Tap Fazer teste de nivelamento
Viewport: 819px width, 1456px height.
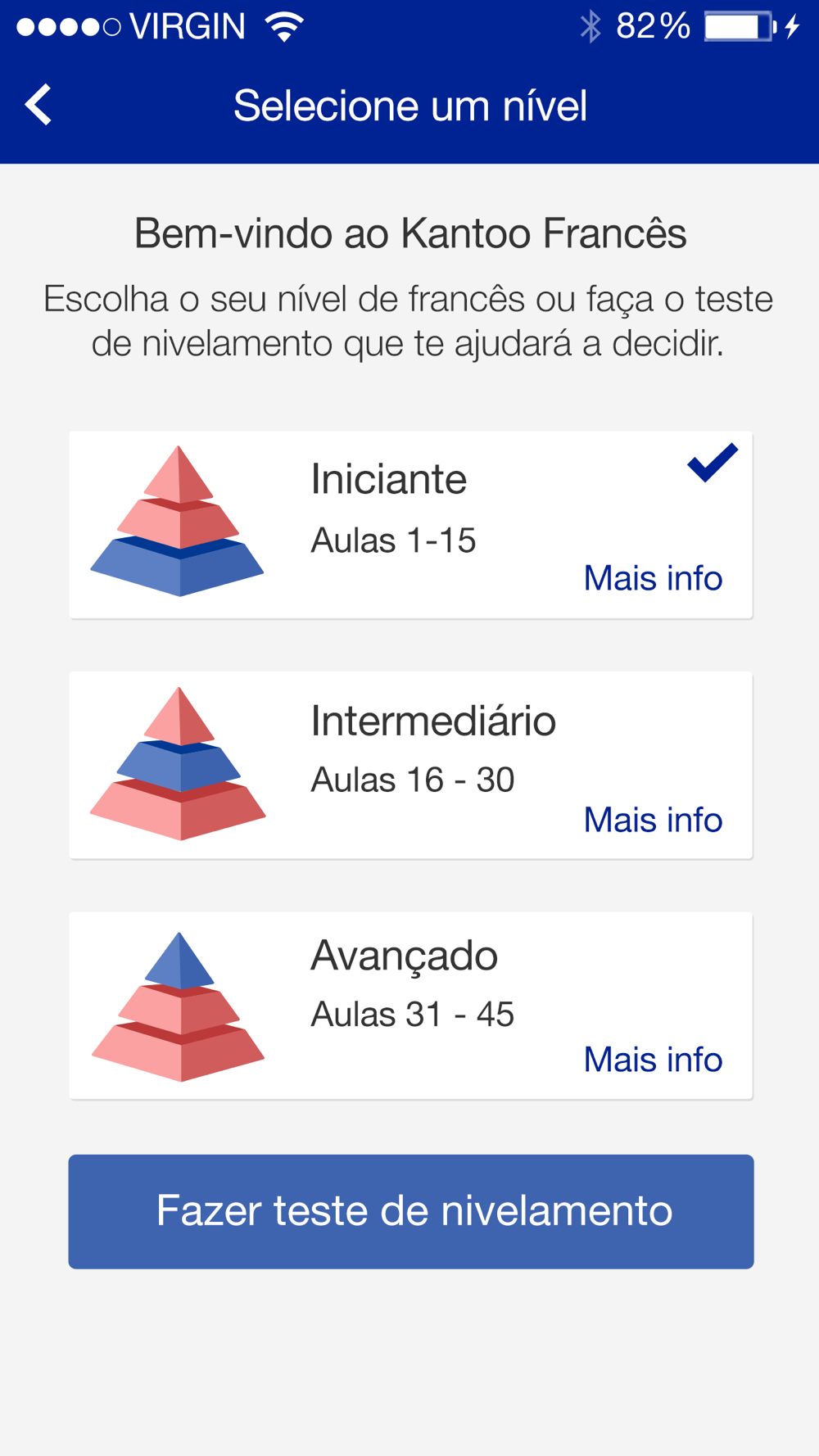pos(410,1211)
